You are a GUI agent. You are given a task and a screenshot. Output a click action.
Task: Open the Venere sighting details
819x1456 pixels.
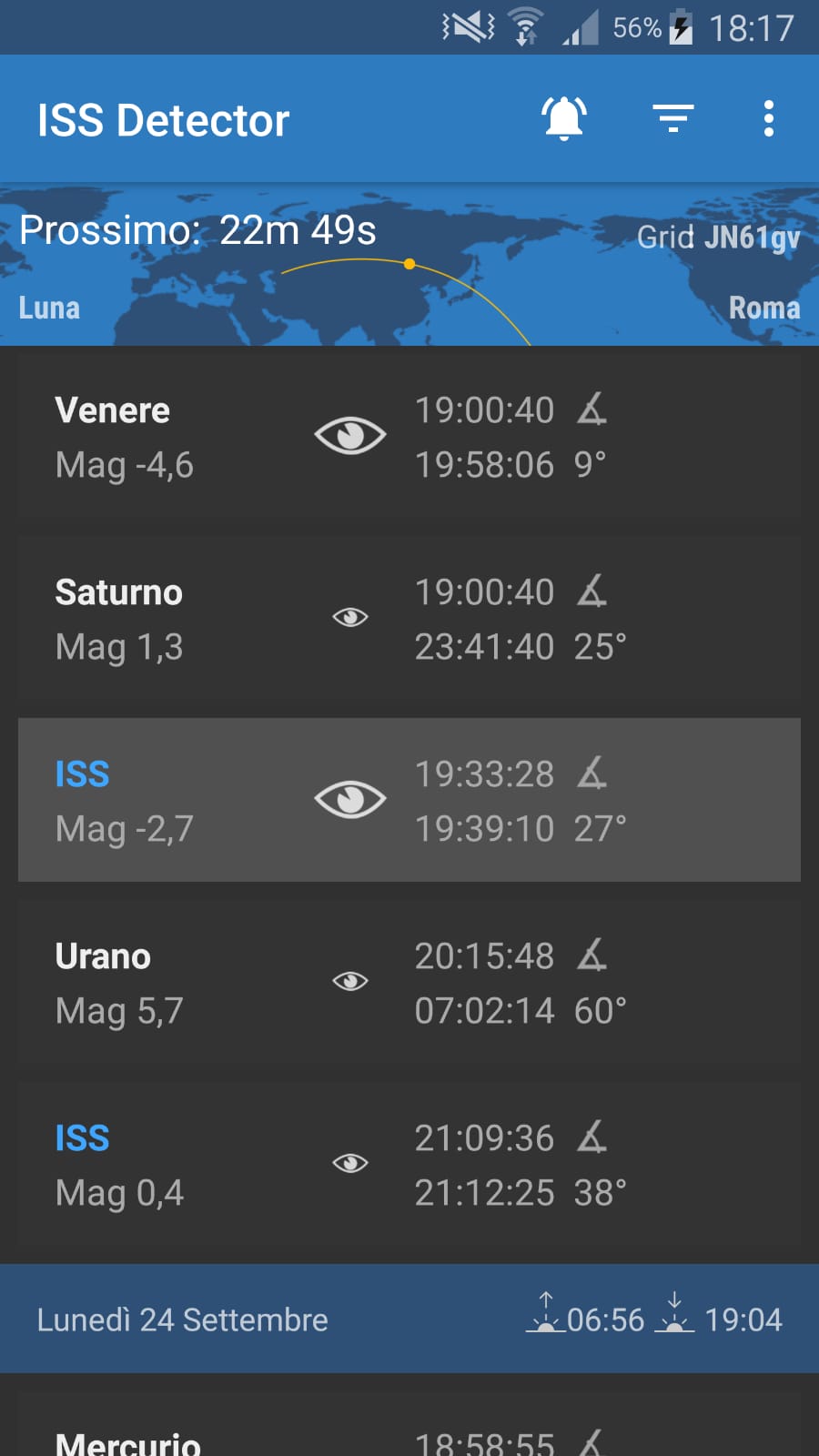409,436
